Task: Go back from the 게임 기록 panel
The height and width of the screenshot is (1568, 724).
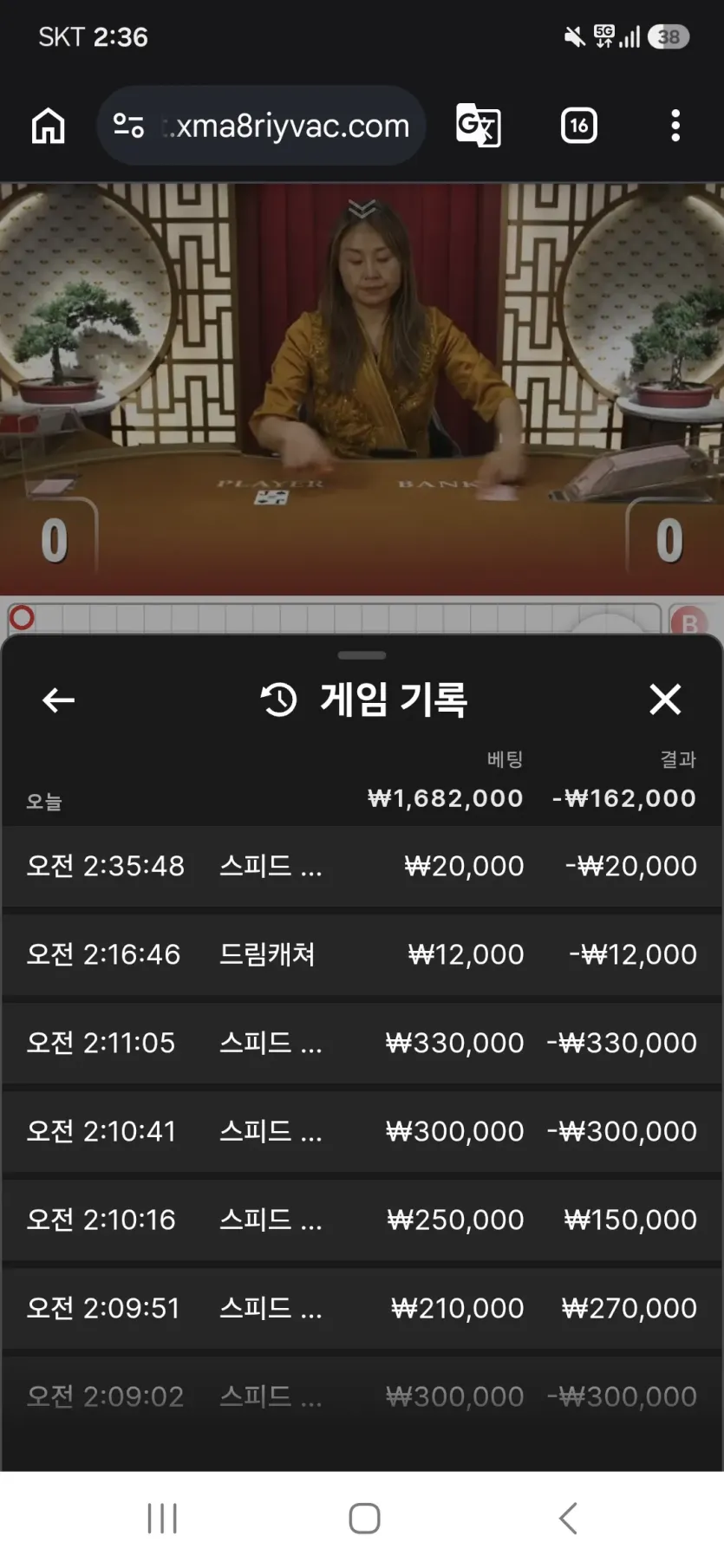Action: click(x=58, y=699)
